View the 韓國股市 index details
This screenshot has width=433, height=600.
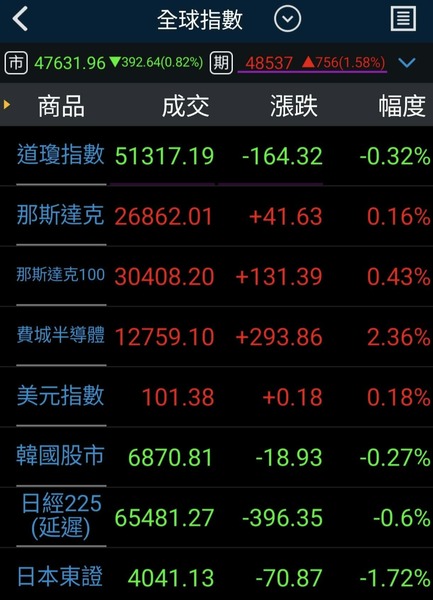[216, 457]
